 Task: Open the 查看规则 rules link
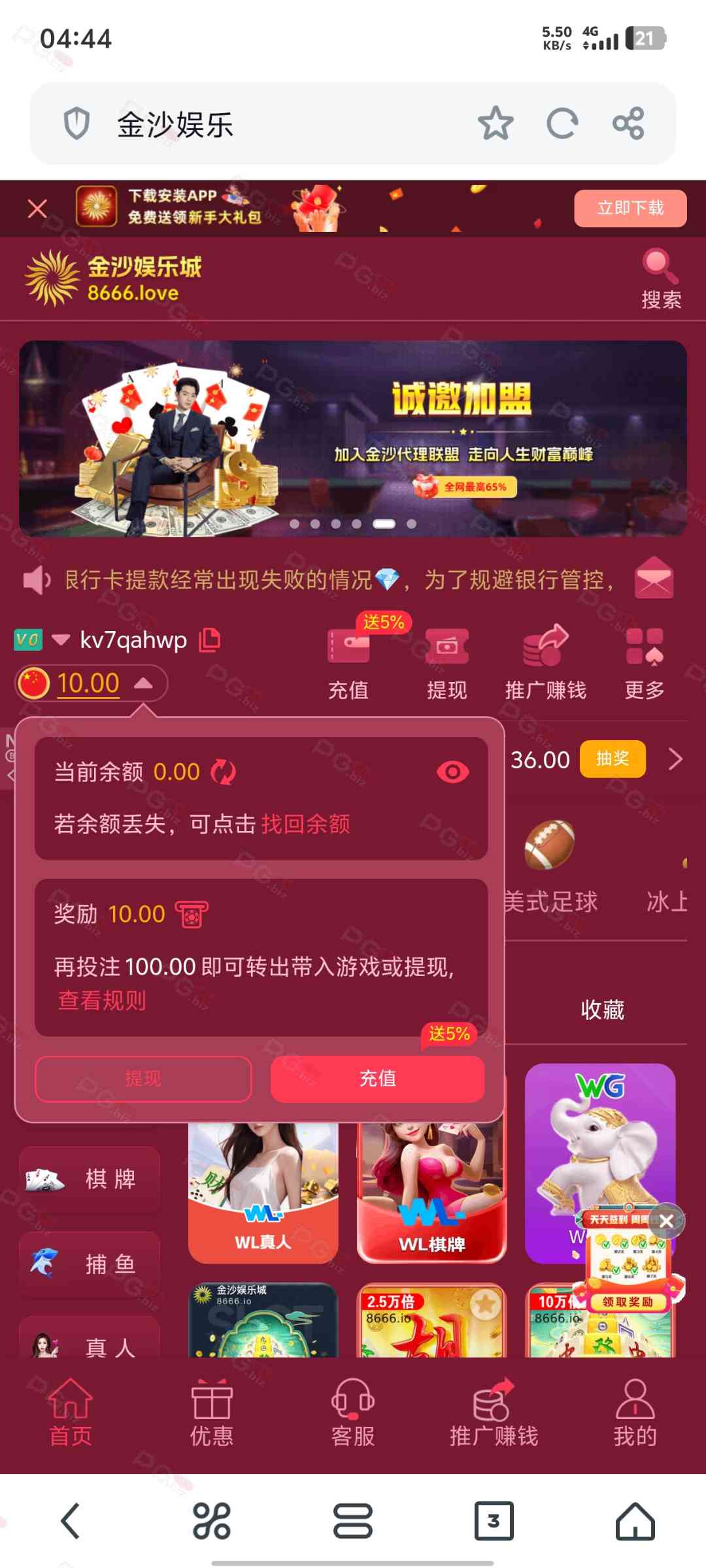pos(102,1000)
